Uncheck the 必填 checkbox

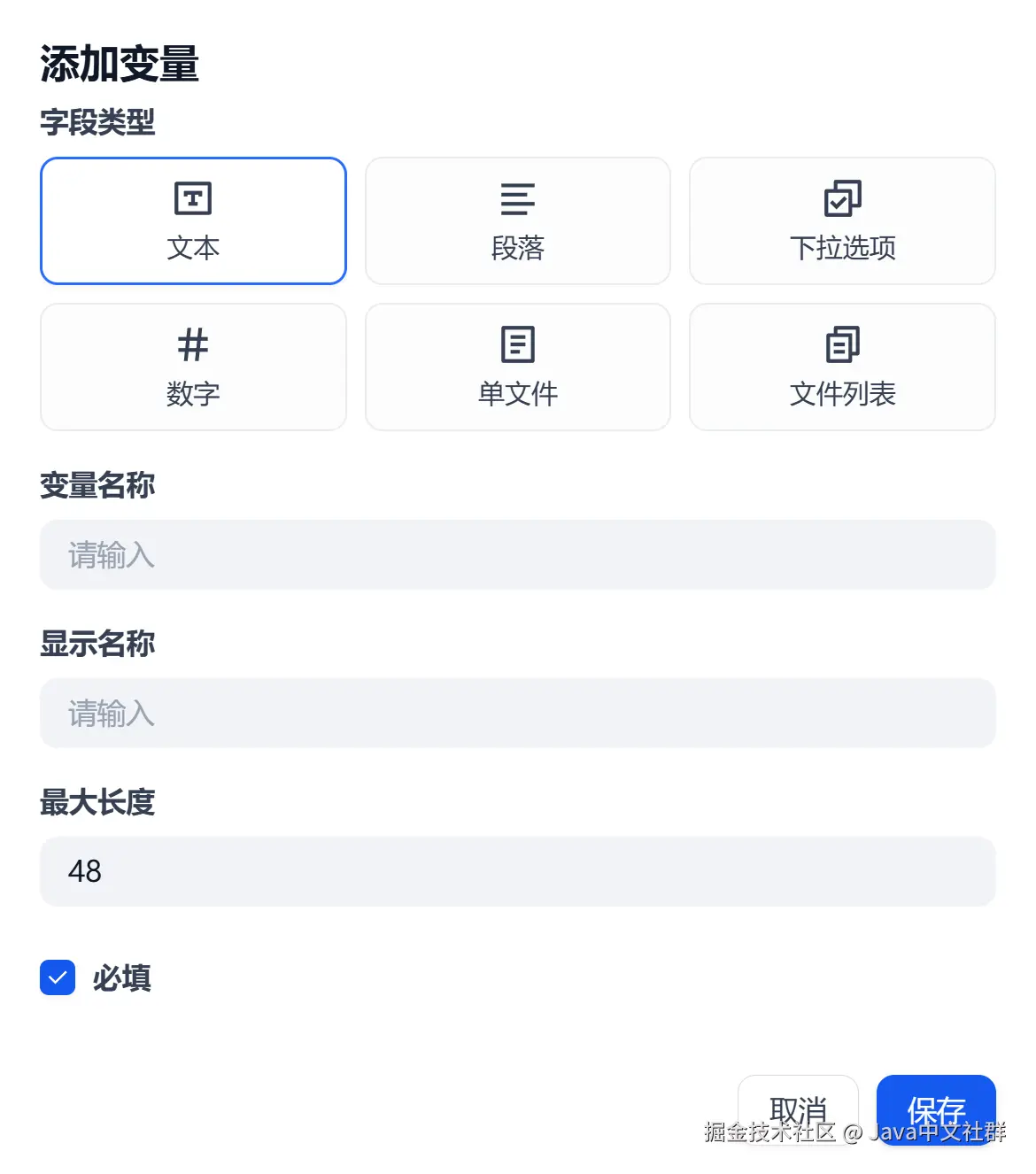pyautogui.click(x=58, y=977)
